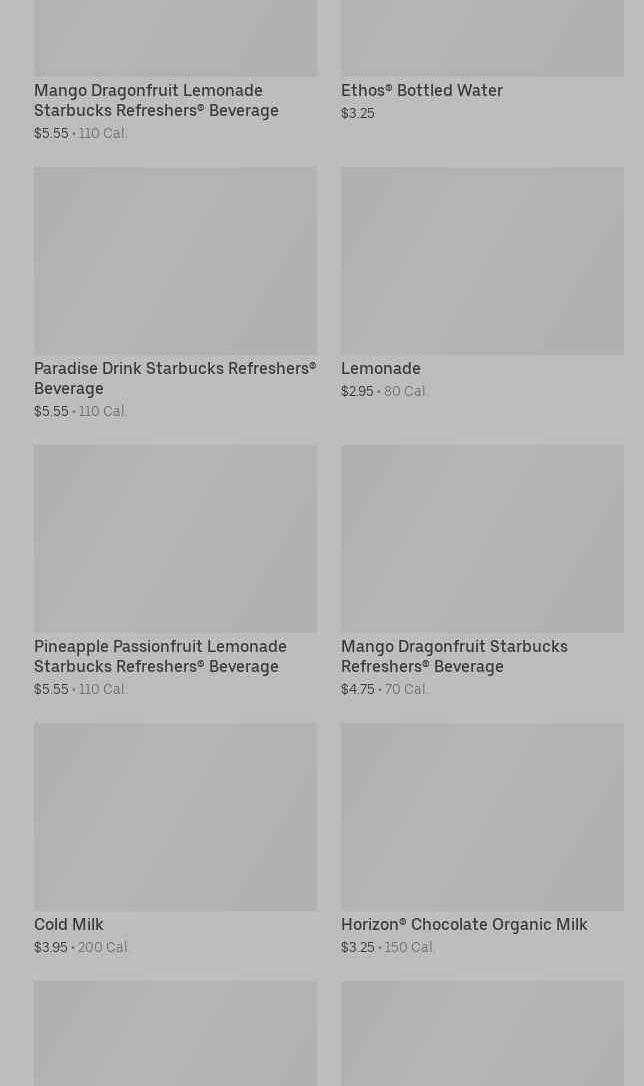Open Mango Dragonfruit Lemonade Refreshers Beverage

click(156, 100)
